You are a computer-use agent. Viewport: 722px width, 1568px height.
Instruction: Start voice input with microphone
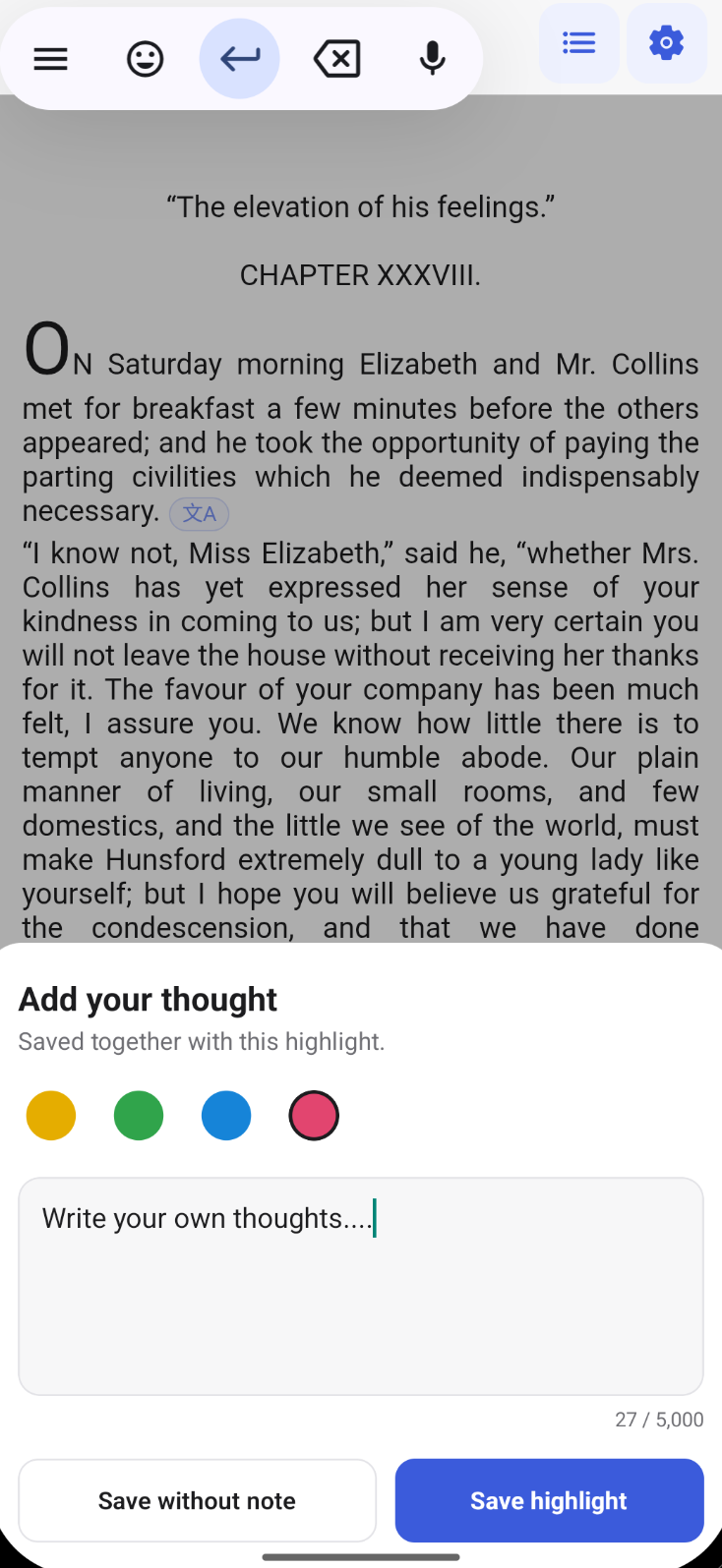tap(432, 59)
